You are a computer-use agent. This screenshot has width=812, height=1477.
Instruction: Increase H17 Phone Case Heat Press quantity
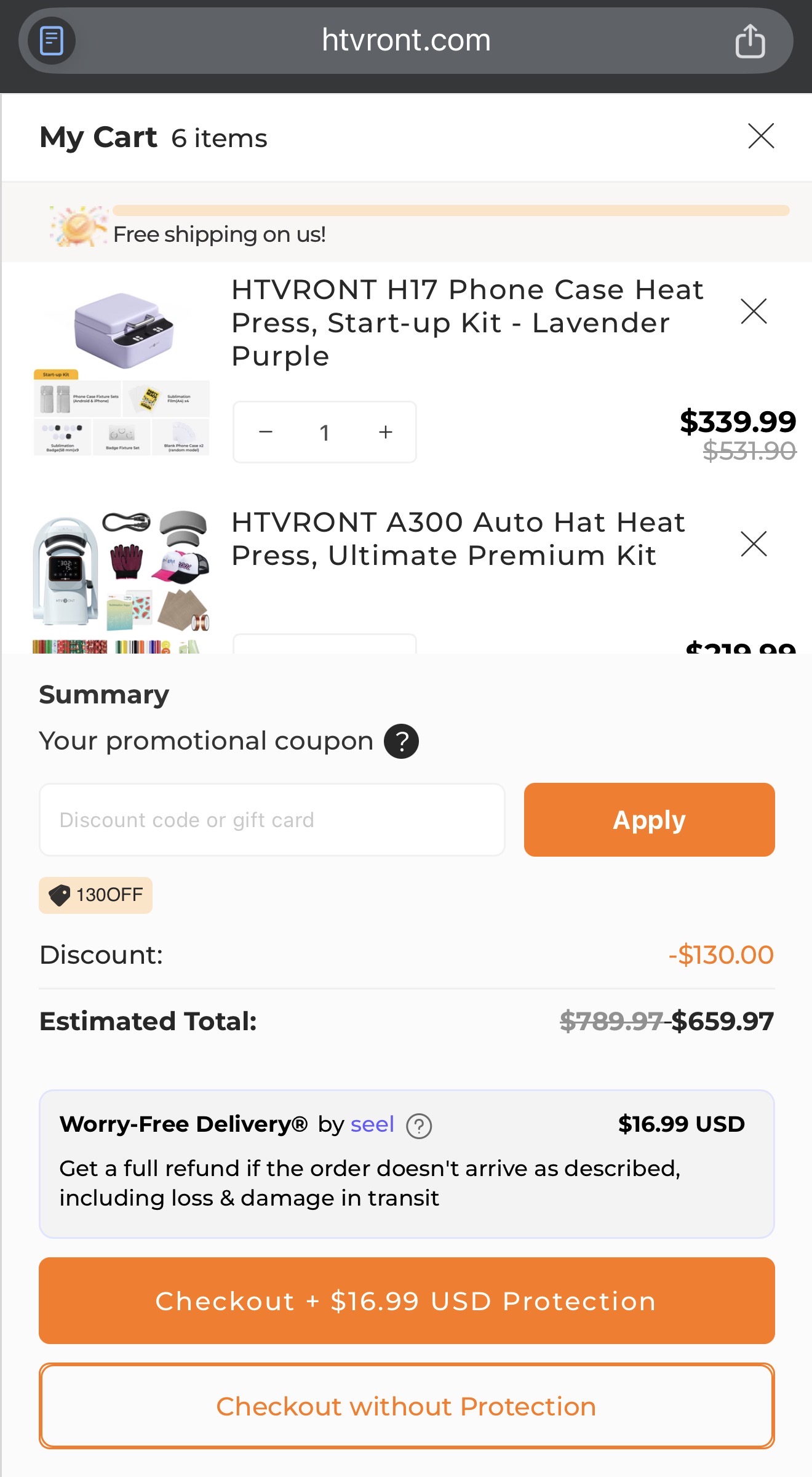(x=385, y=433)
